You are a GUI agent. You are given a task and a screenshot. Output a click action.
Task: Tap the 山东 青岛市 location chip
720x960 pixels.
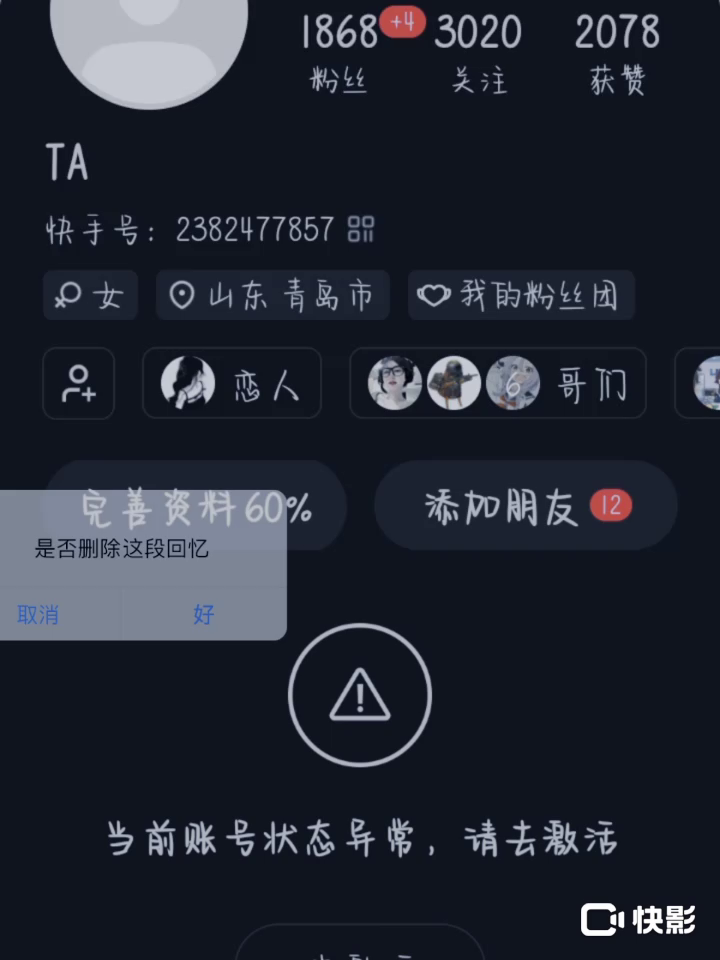click(x=273, y=295)
